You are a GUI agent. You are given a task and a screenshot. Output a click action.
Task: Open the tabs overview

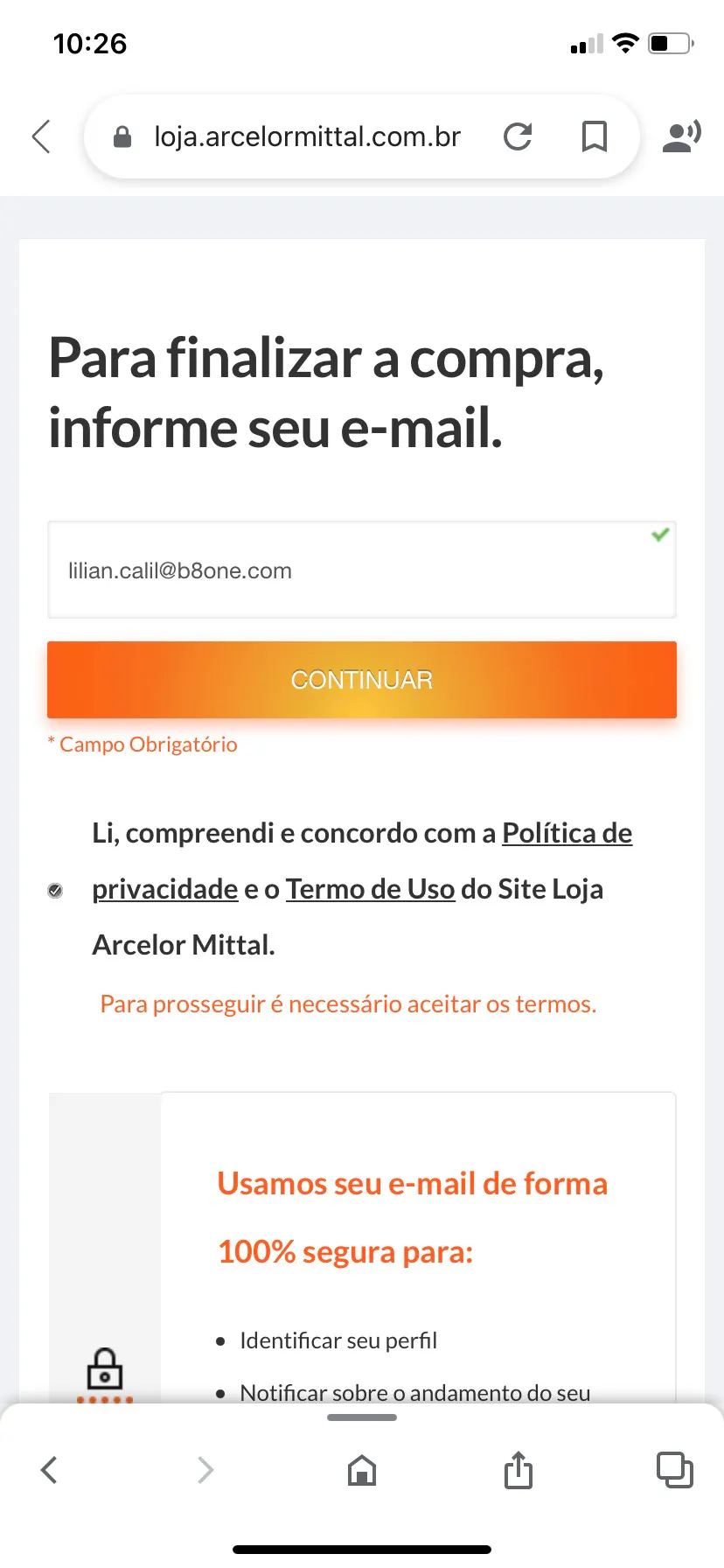674,1470
